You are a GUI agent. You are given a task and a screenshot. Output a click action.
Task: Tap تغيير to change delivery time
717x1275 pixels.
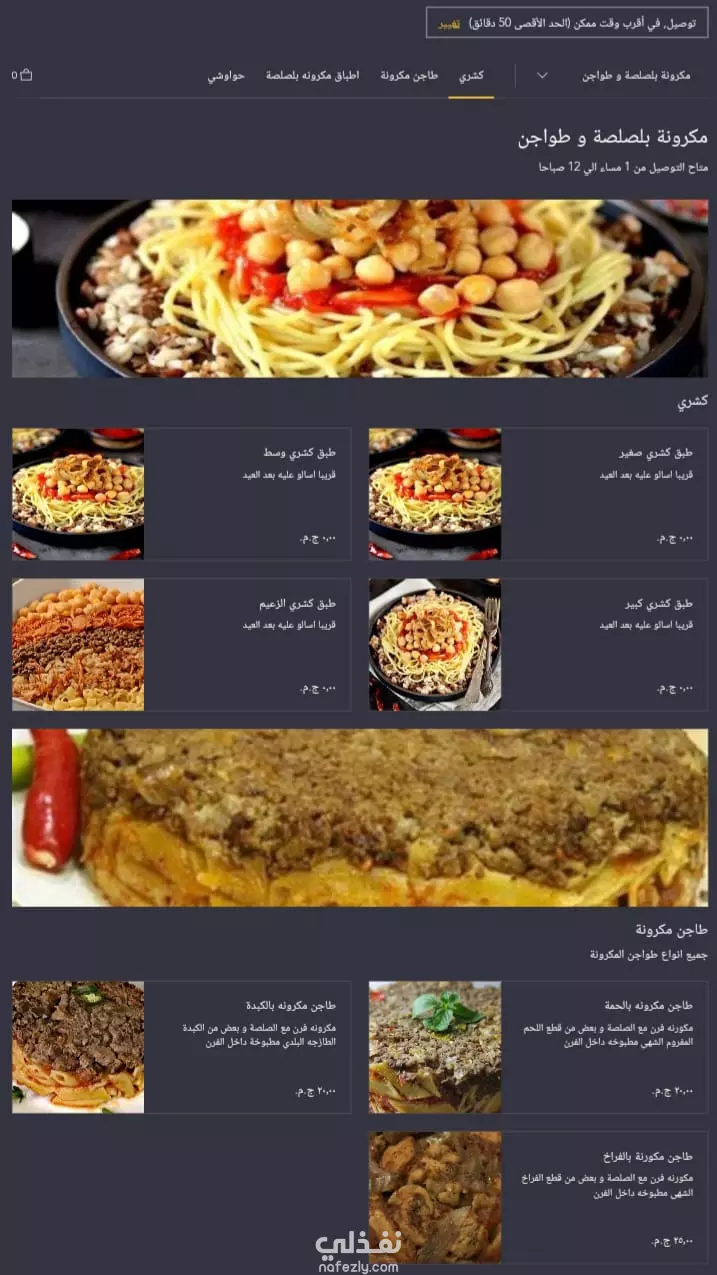pyautogui.click(x=449, y=23)
